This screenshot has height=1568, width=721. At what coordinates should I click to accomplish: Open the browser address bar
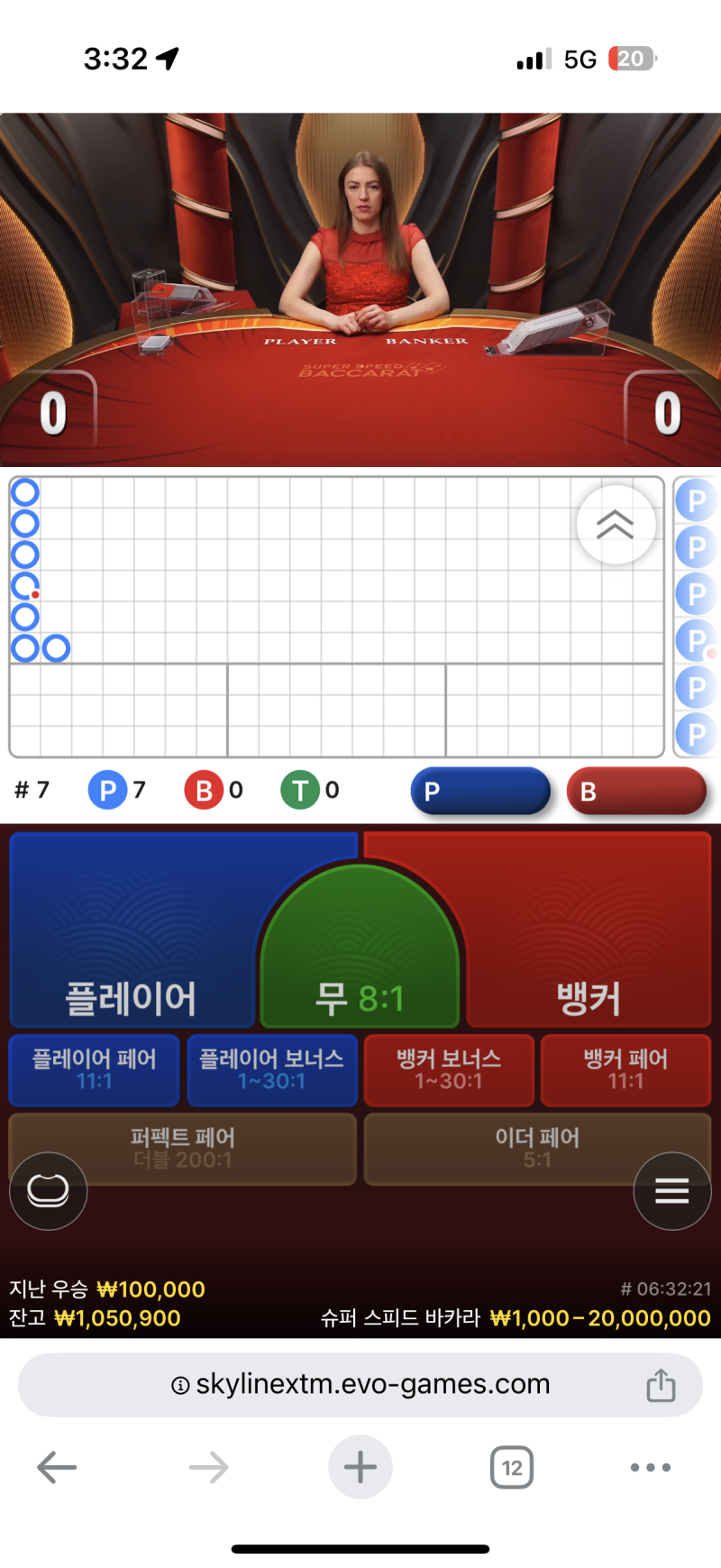(360, 1384)
